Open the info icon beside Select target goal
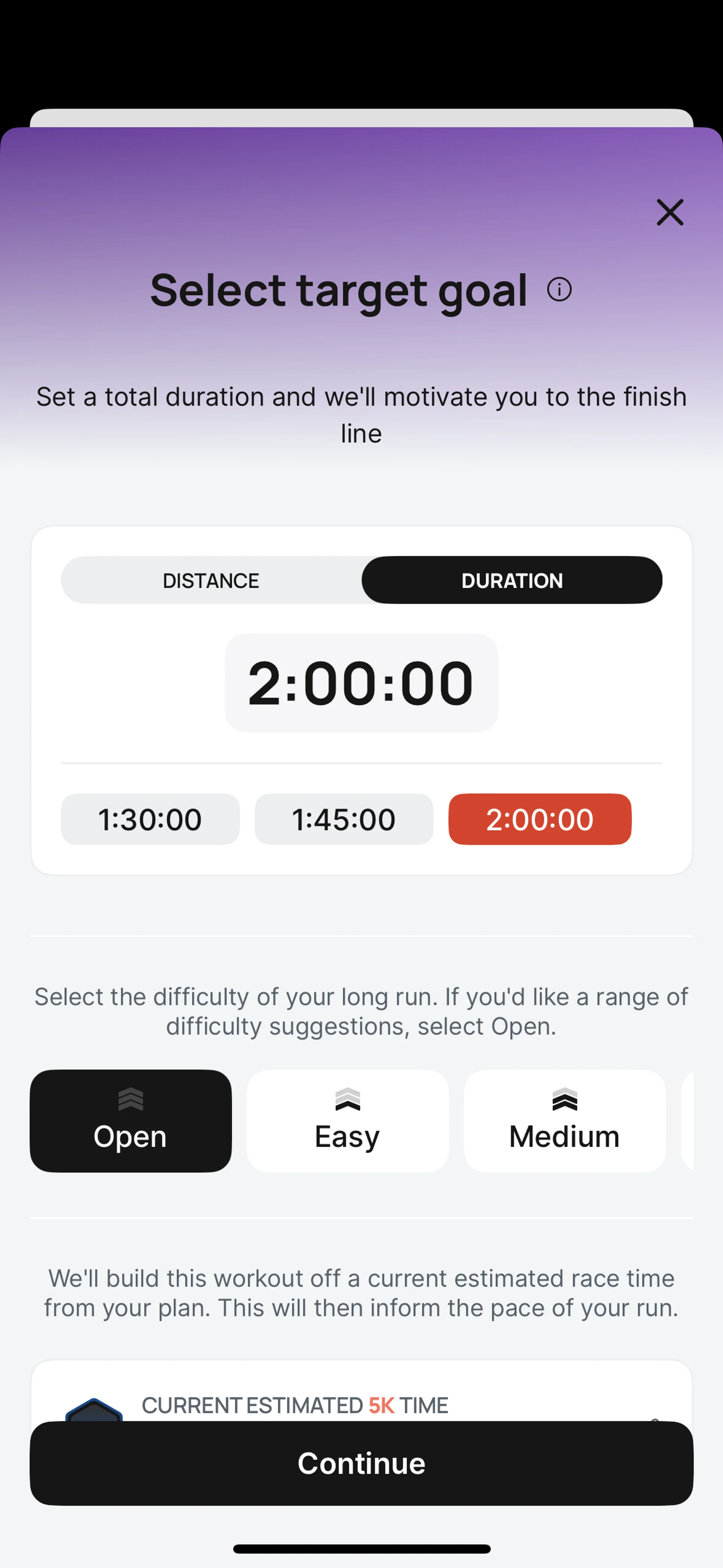The image size is (723, 1568). coord(559,289)
